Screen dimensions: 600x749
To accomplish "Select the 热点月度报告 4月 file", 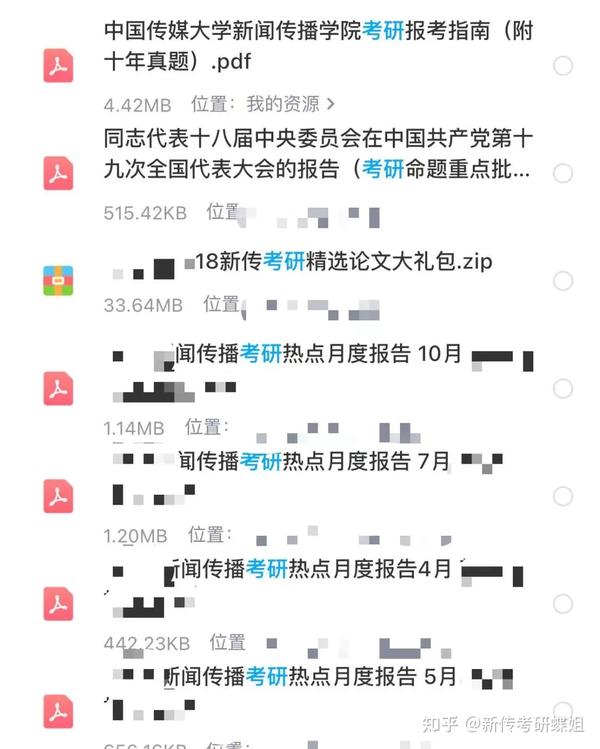I will tap(563, 604).
